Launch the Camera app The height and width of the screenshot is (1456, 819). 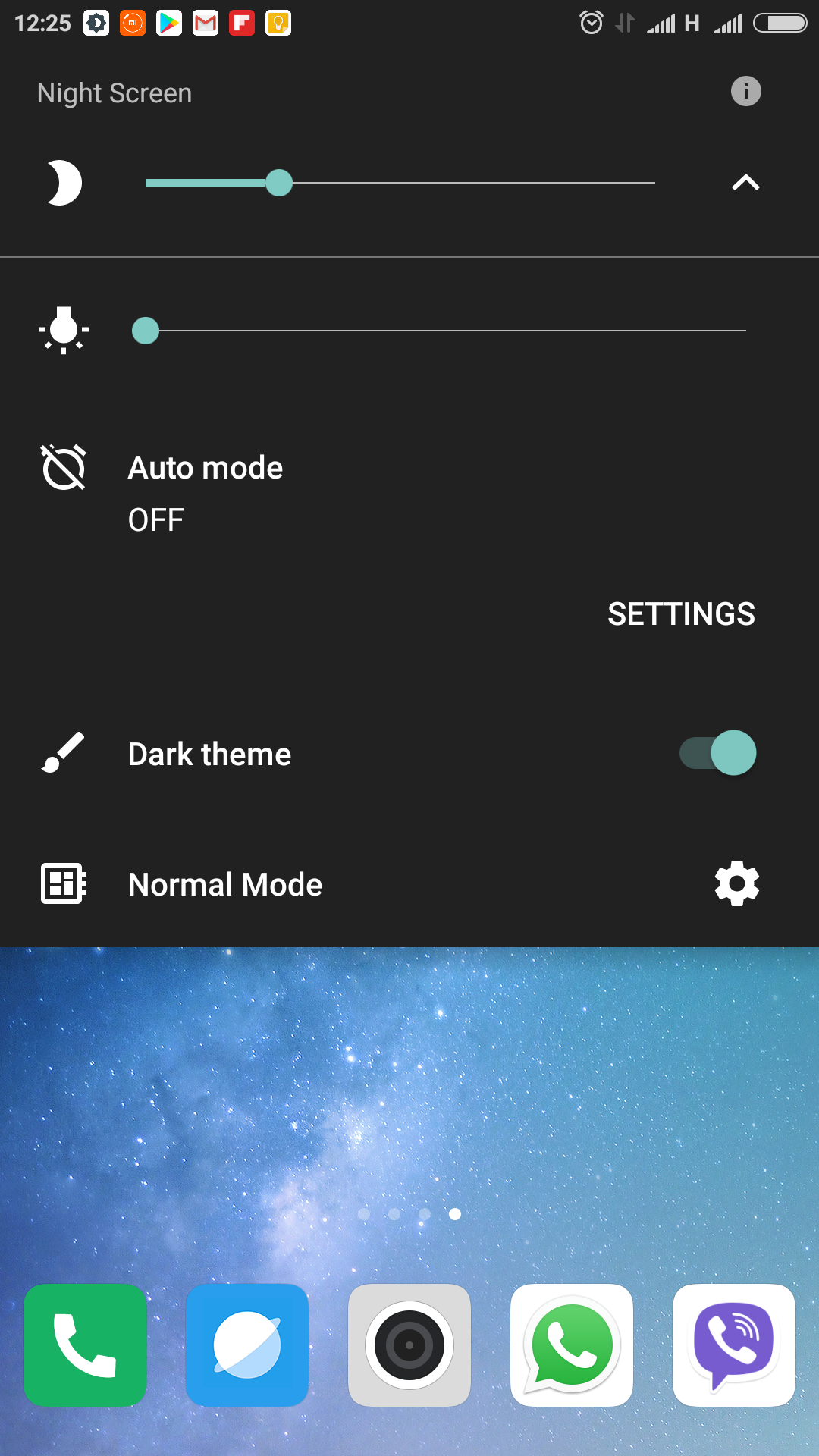[x=409, y=1345]
